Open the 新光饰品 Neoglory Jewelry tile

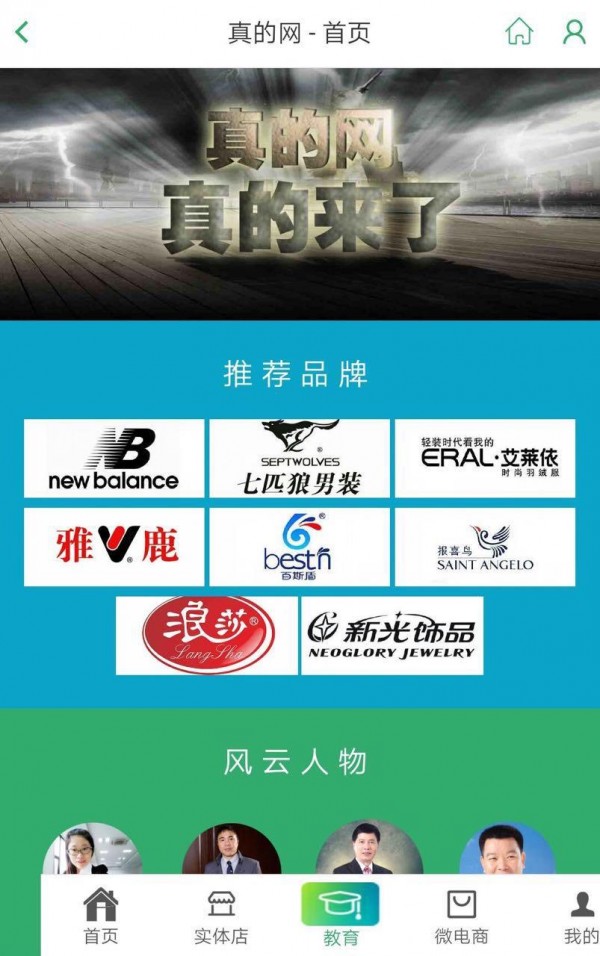coord(392,636)
